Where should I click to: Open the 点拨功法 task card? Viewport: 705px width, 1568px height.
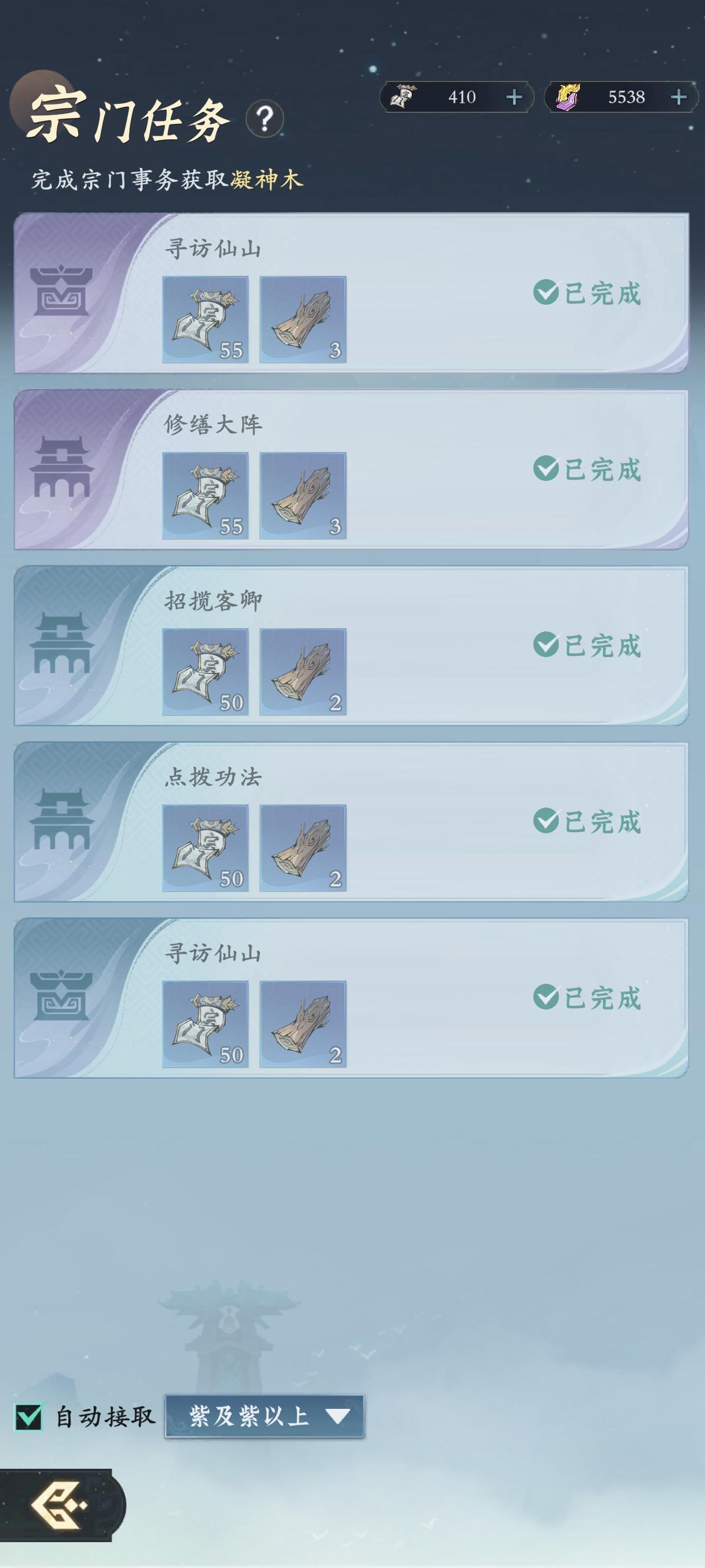coord(351,822)
